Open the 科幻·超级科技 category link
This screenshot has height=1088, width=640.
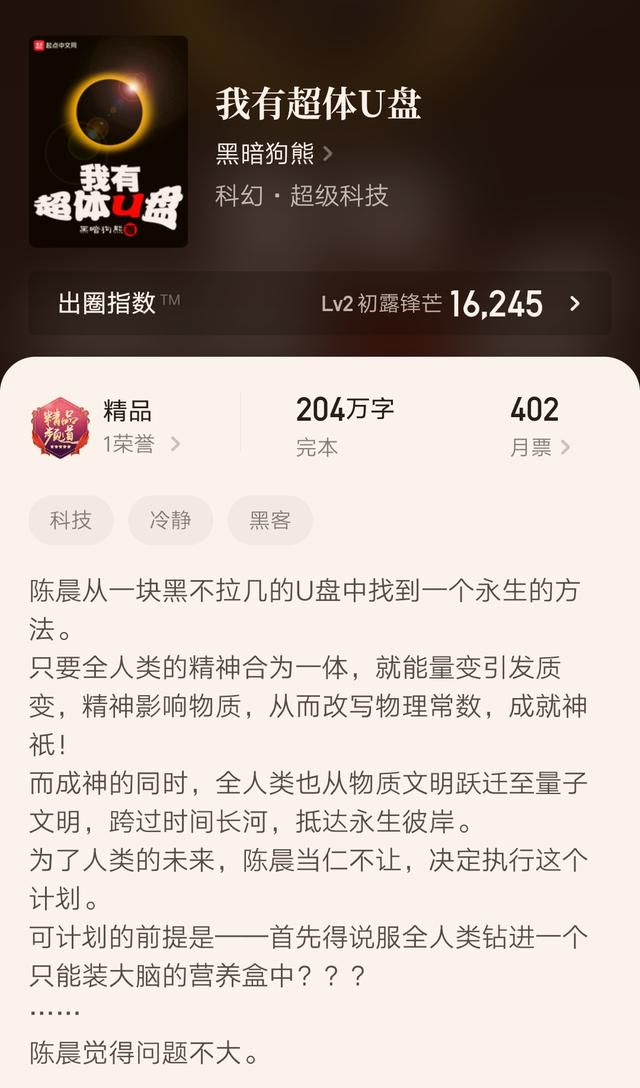(x=302, y=195)
